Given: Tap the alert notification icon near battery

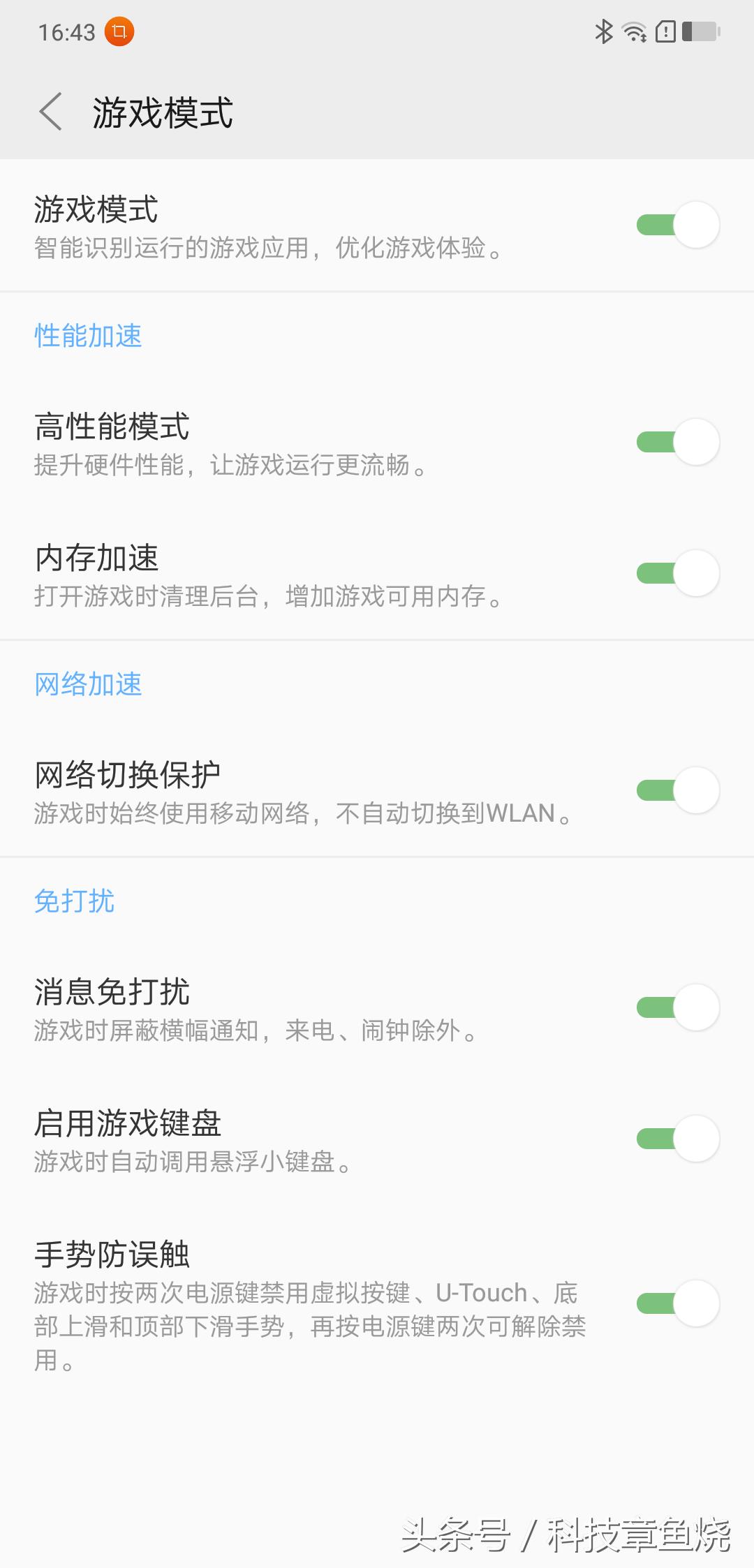Looking at the screenshot, I should [665, 31].
